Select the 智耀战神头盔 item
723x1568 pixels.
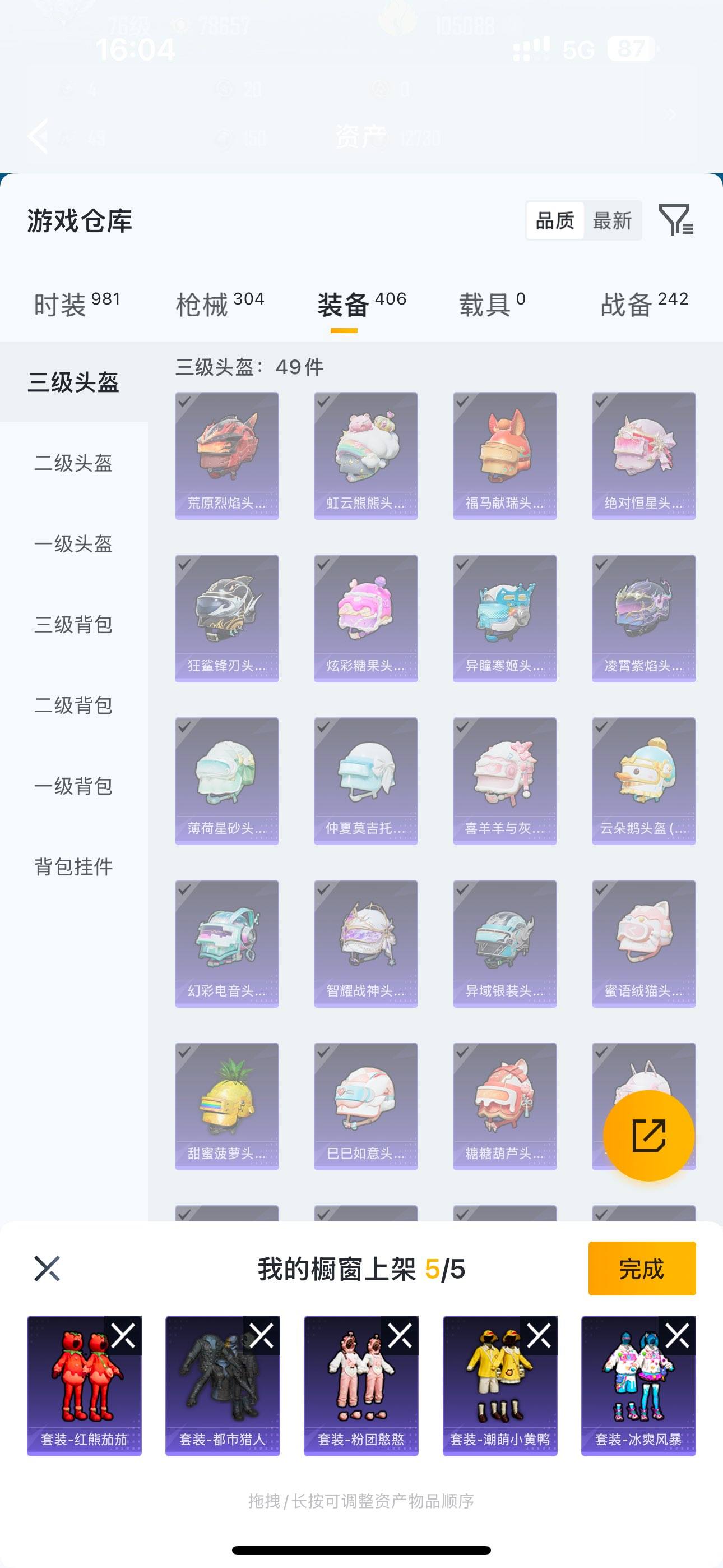pos(366,943)
